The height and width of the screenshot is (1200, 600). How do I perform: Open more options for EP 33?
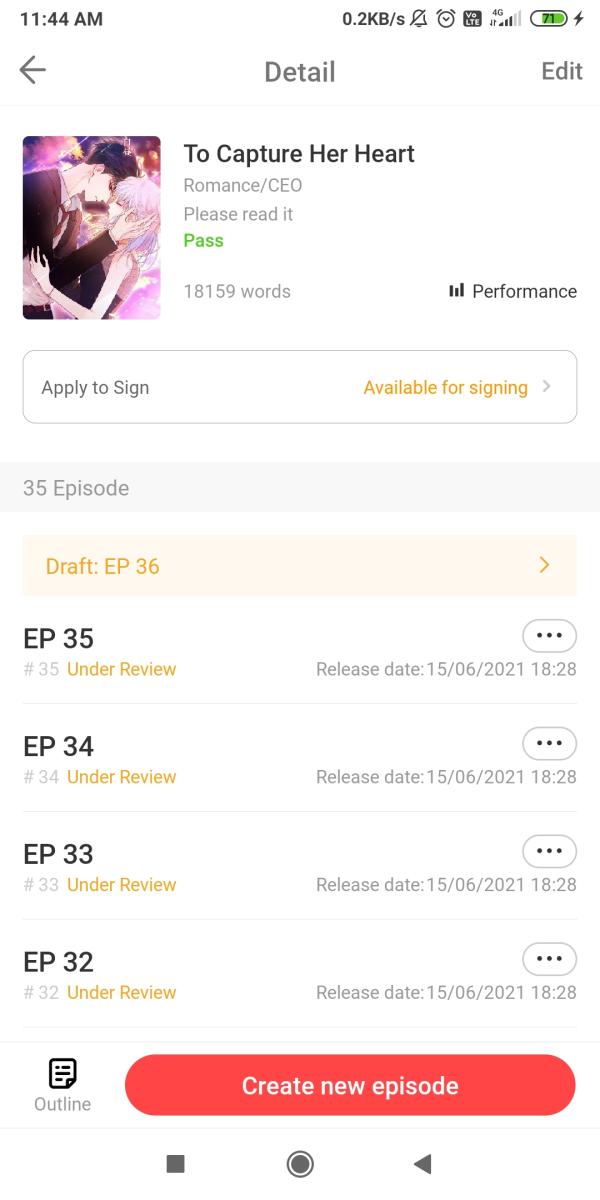point(549,851)
